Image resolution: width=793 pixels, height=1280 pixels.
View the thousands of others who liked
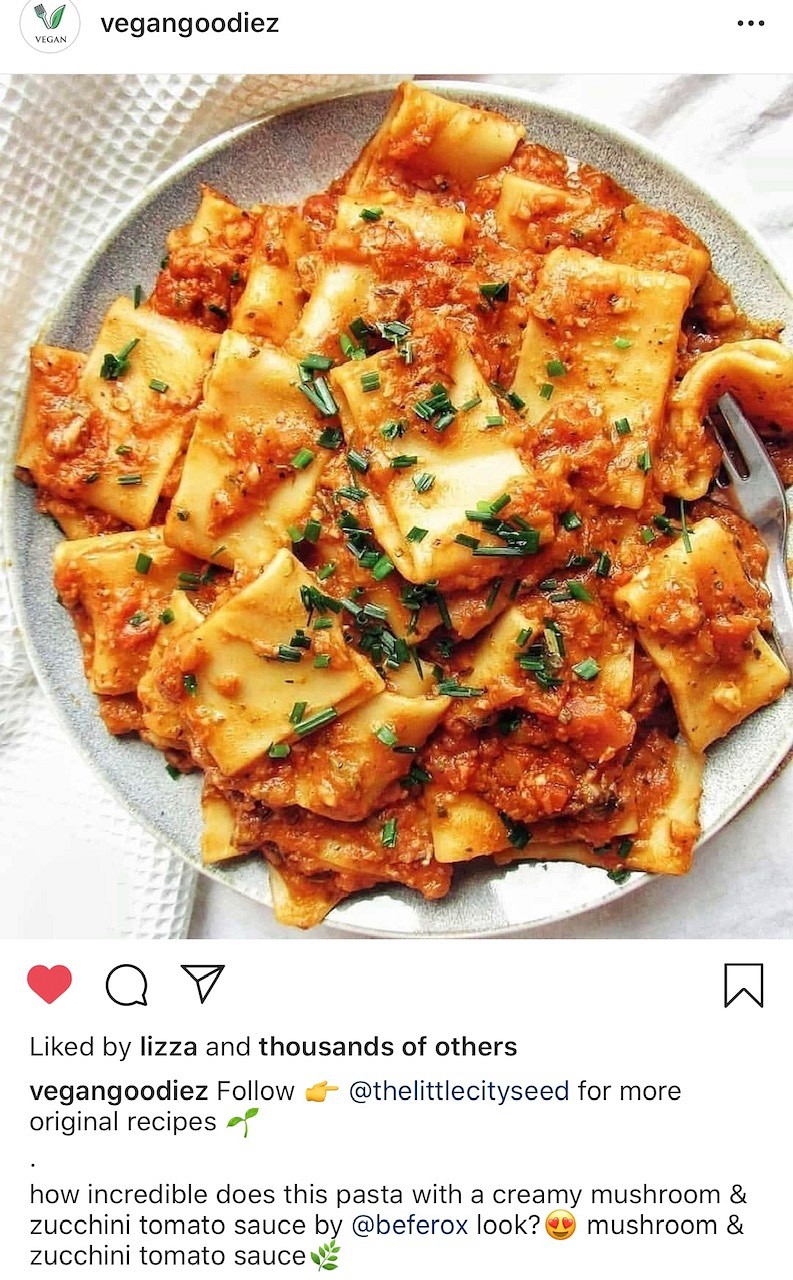(x=388, y=1047)
